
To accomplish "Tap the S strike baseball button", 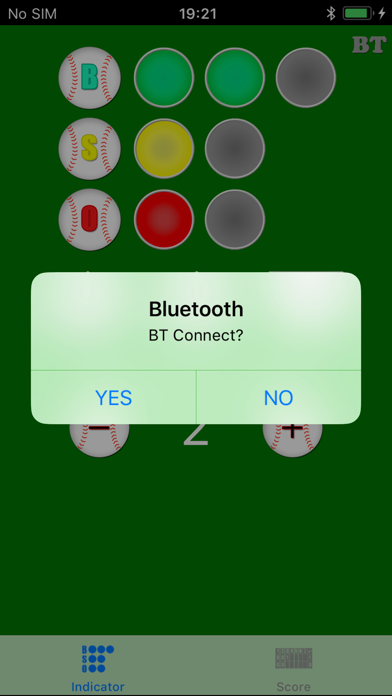I will tap(90, 149).
